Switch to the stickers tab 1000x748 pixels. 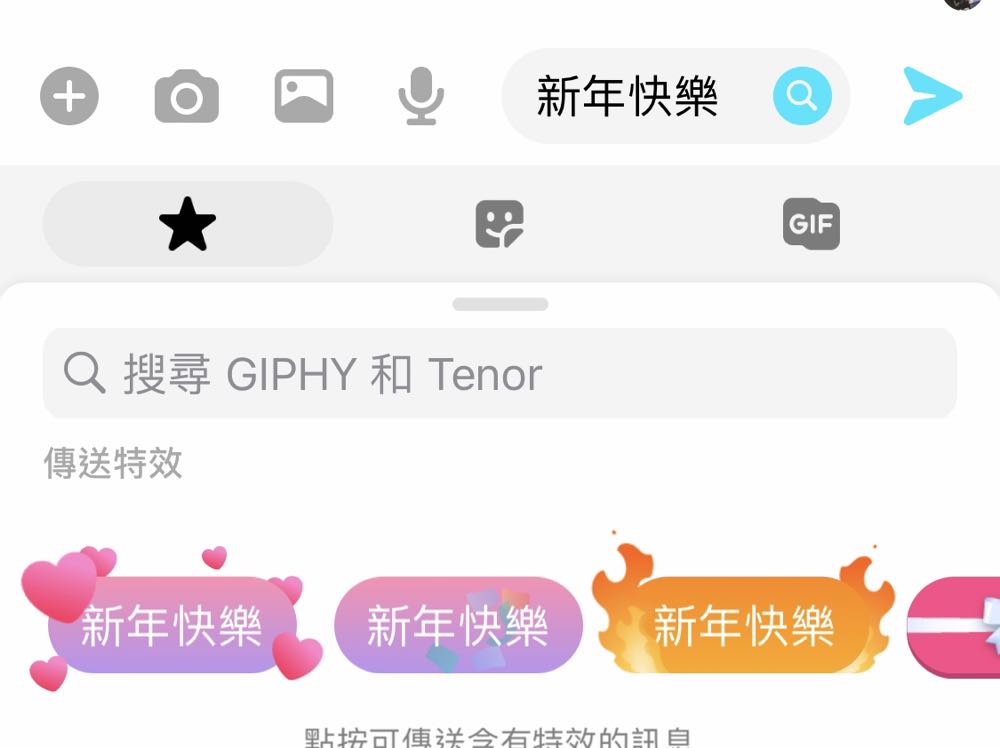[x=499, y=224]
